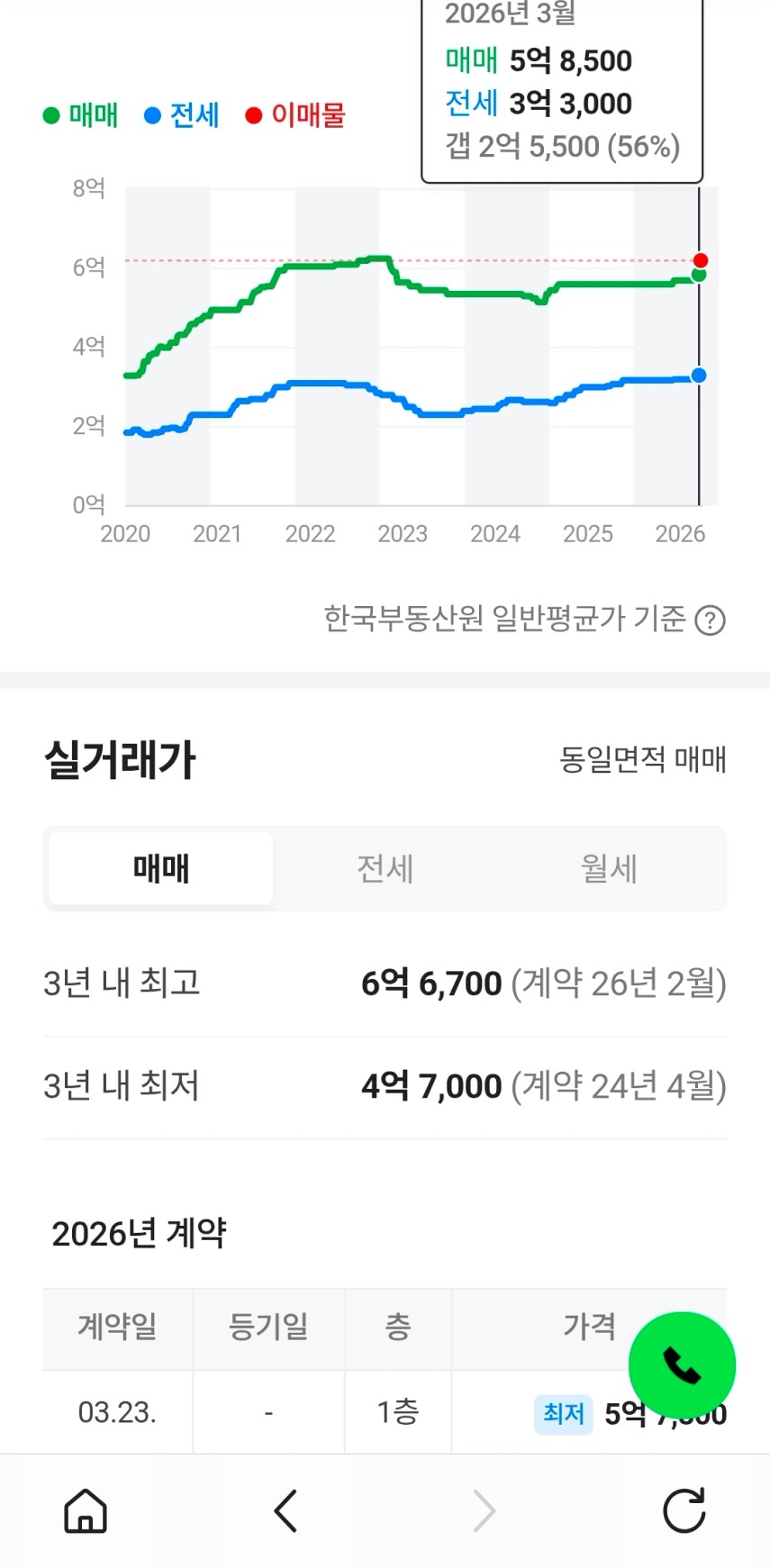
Task: Tap the green phone call button
Action: coord(682,1365)
